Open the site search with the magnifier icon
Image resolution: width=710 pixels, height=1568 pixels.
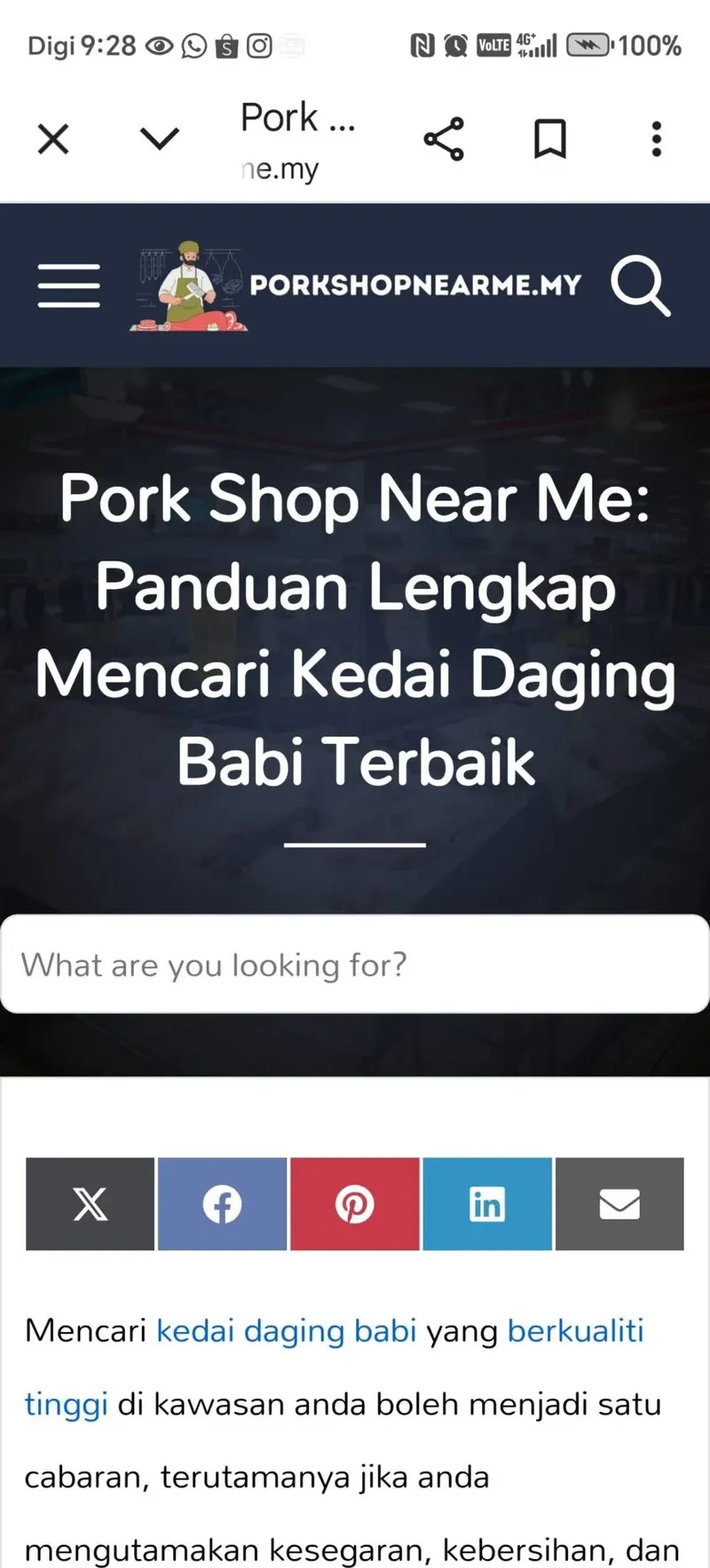click(x=641, y=285)
